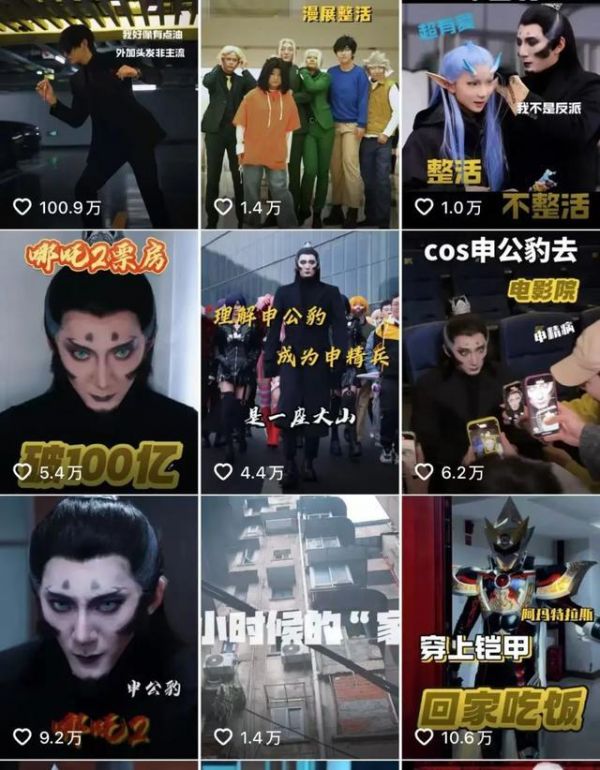600x770 pixels.
Task: Open the 申公豹 video with 9.2万 likes
Action: tap(99, 625)
